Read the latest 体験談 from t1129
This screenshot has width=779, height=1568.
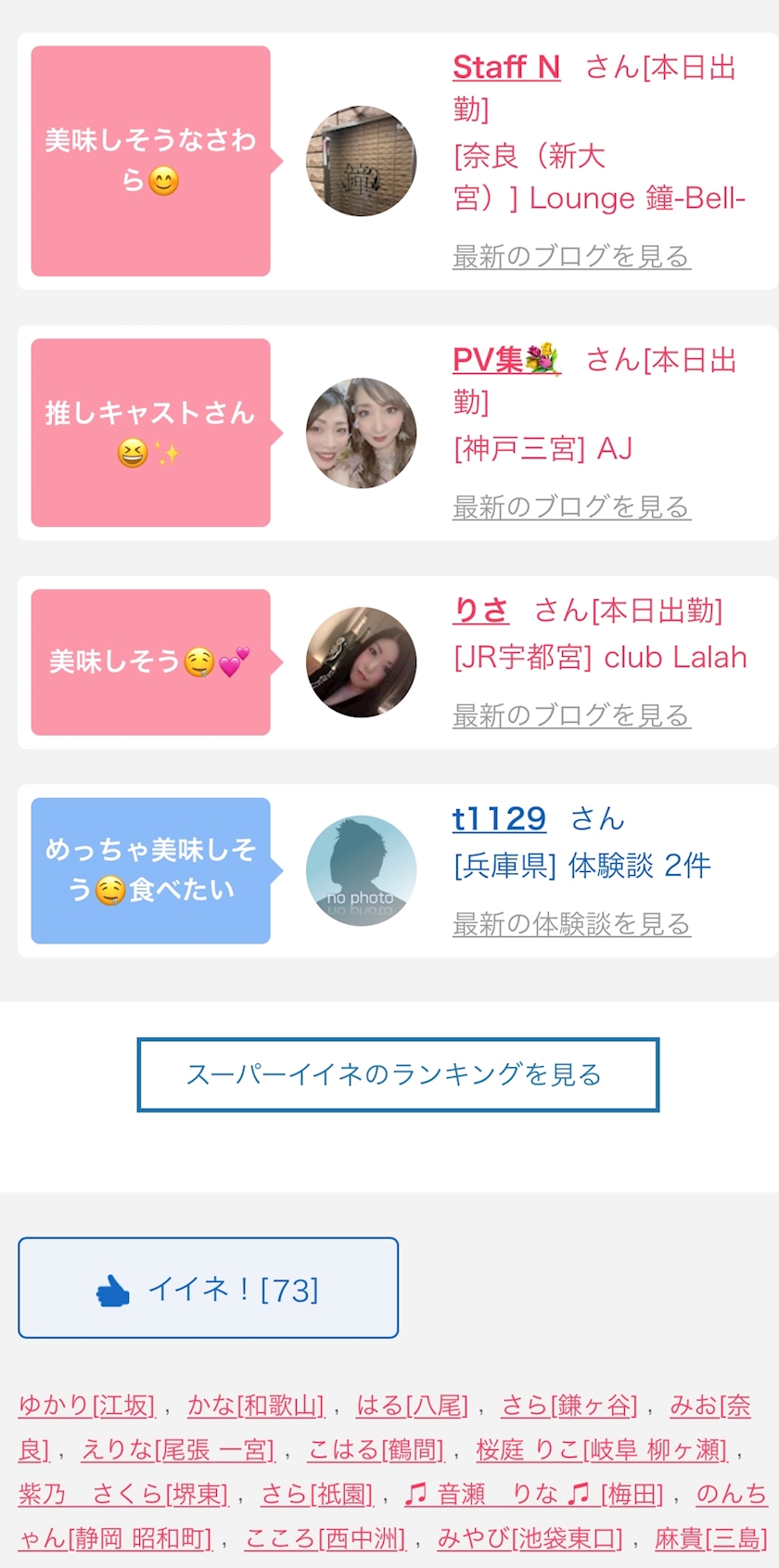coord(571,924)
